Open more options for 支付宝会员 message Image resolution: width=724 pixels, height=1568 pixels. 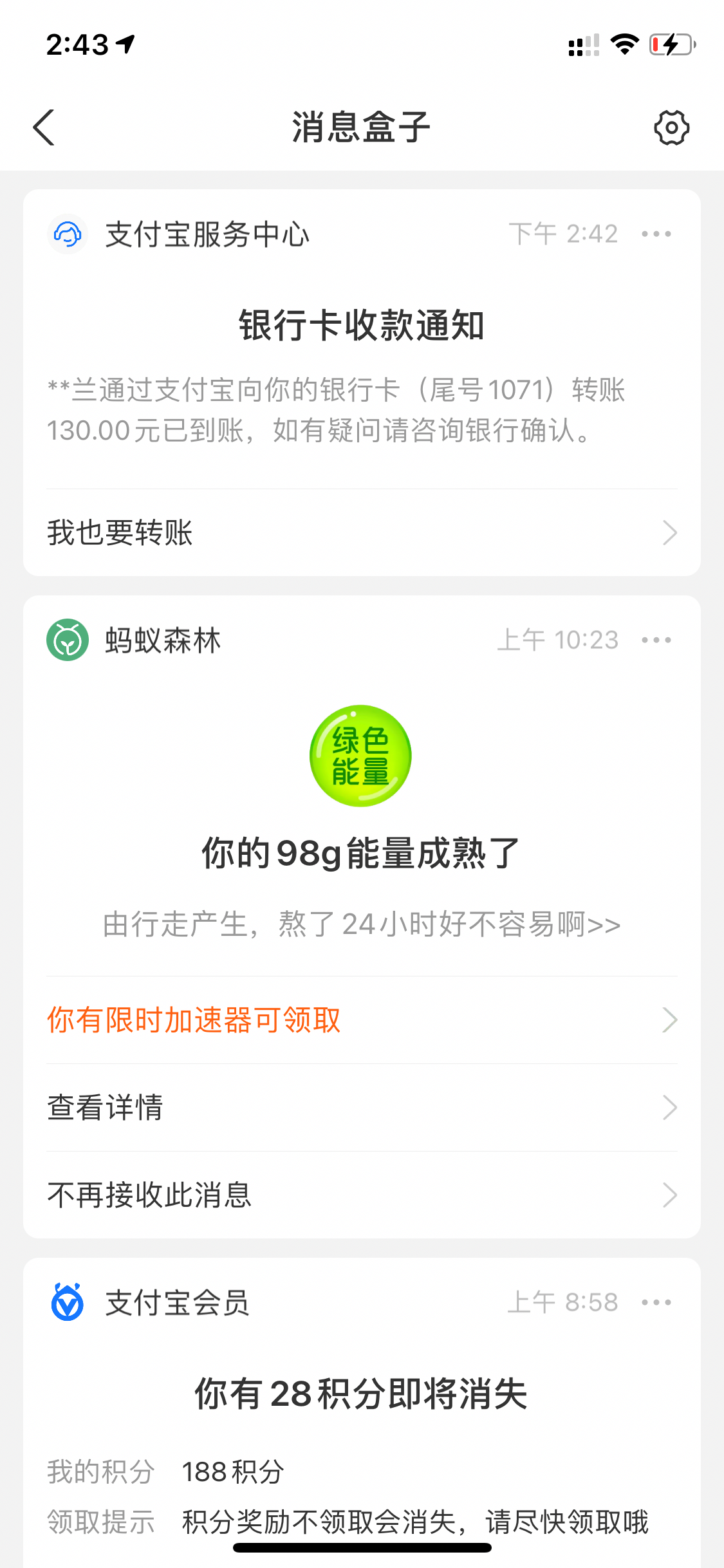coord(657,1302)
